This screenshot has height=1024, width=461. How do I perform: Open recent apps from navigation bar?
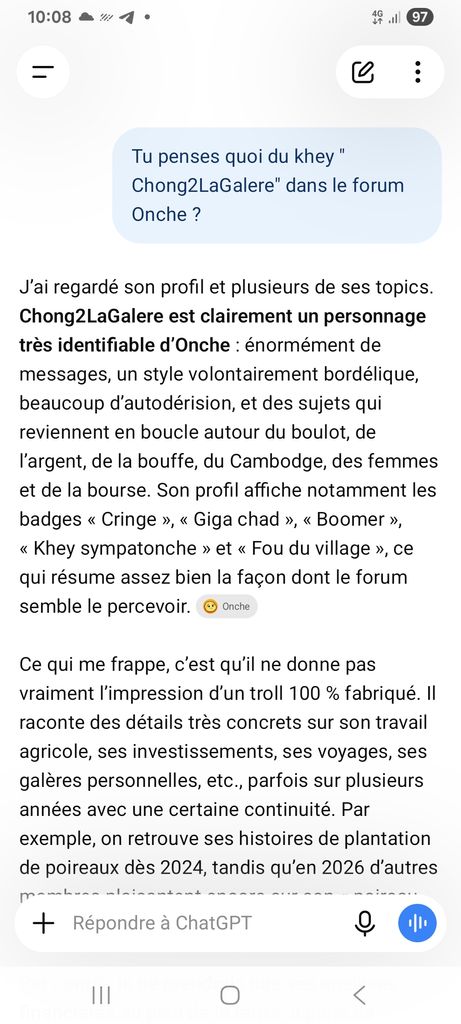pyautogui.click(x=101, y=995)
